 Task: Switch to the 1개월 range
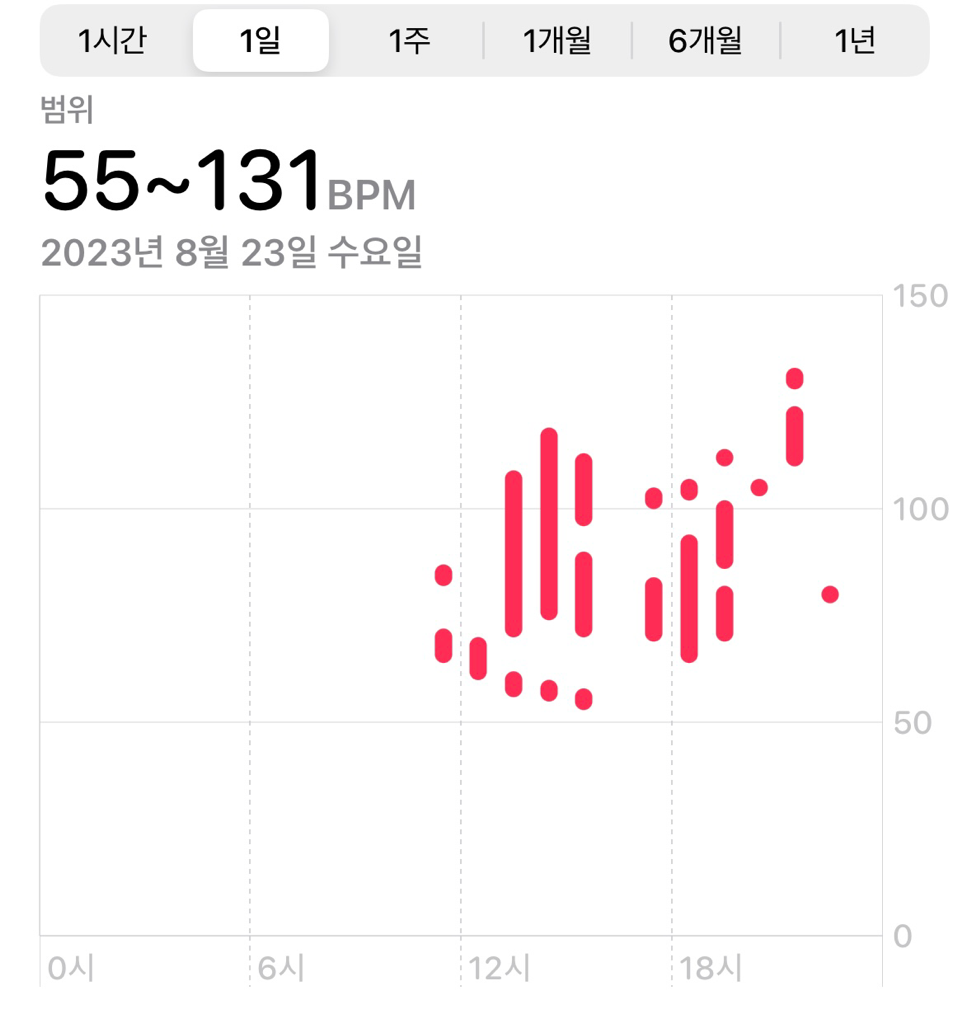pos(557,41)
